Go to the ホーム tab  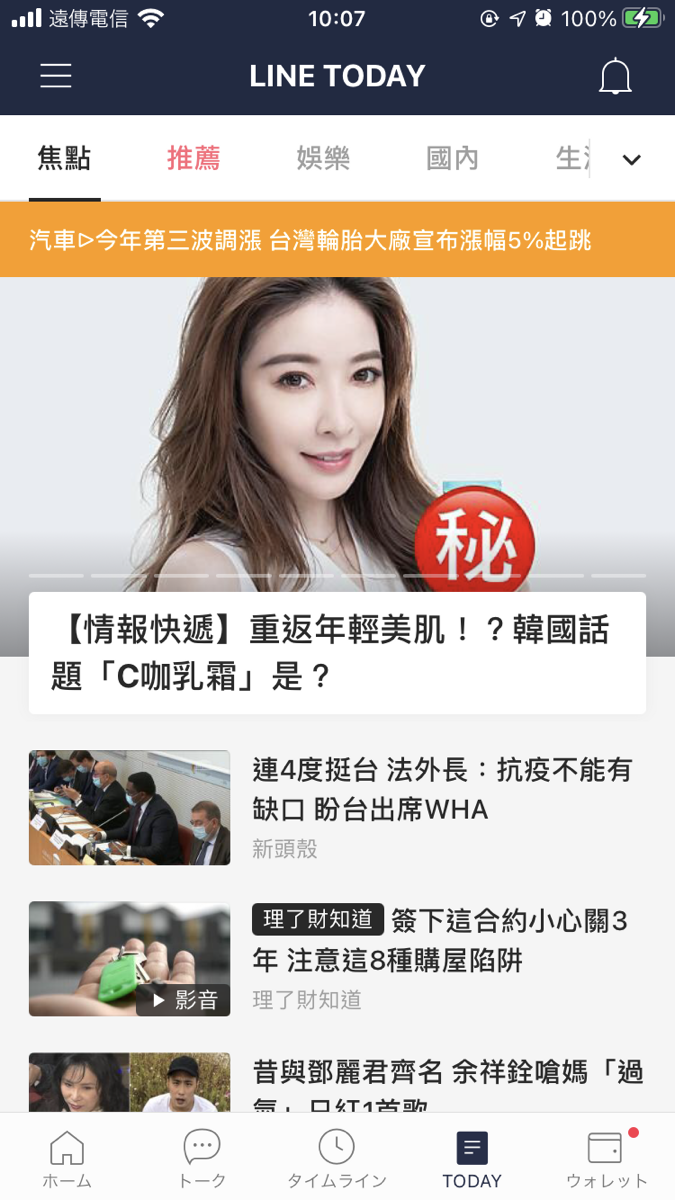67,1159
